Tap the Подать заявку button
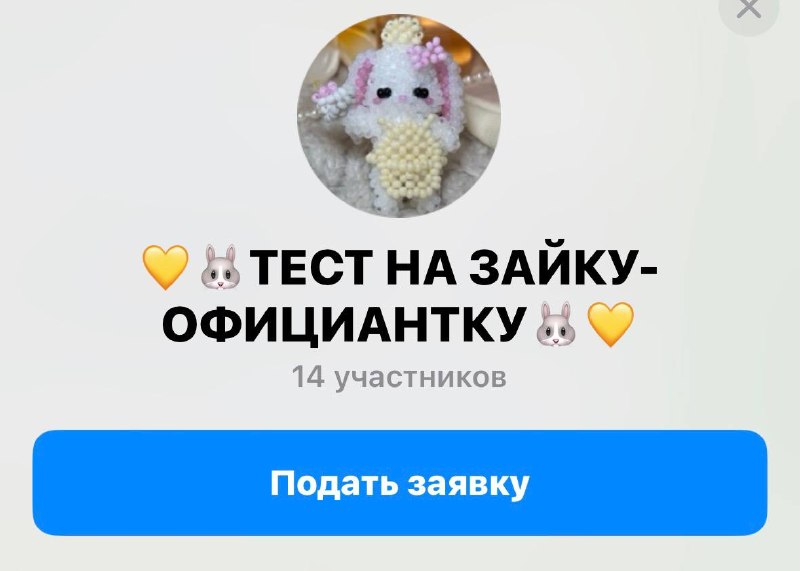 400,483
